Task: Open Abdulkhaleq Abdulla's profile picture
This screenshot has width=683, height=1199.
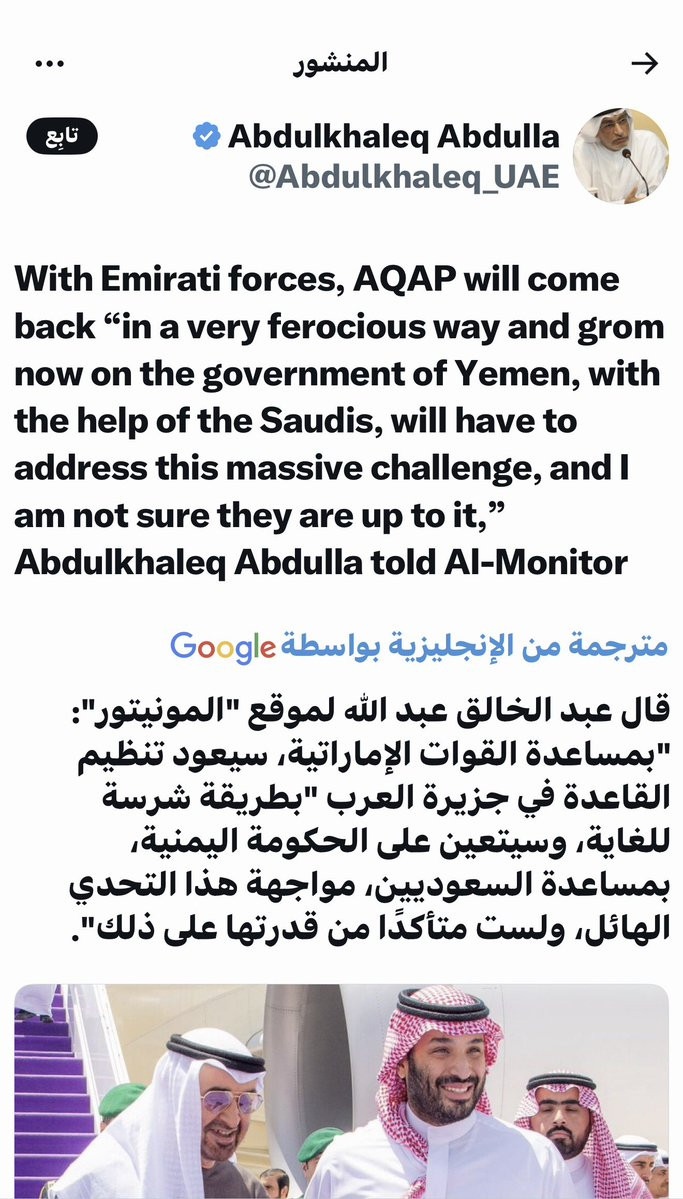Action: tap(620, 155)
